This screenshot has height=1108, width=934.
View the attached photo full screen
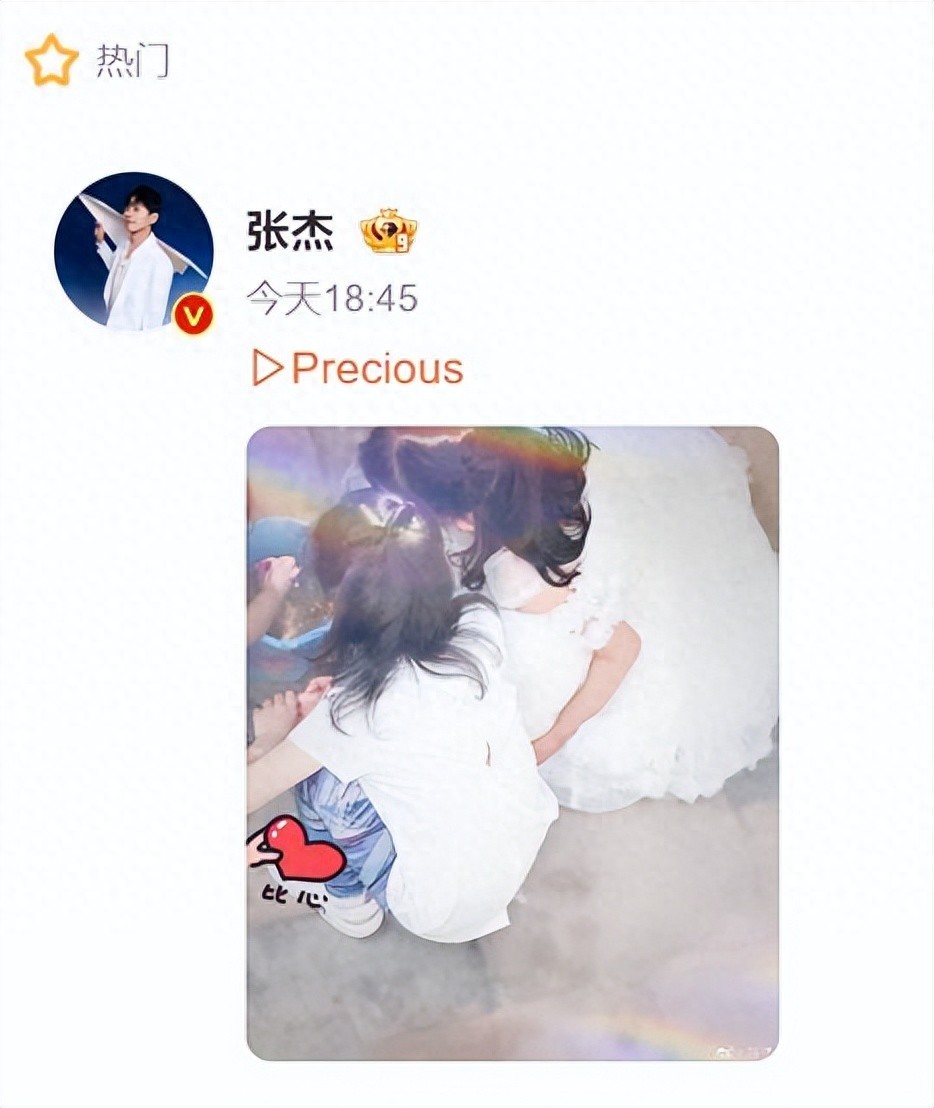click(x=512, y=743)
